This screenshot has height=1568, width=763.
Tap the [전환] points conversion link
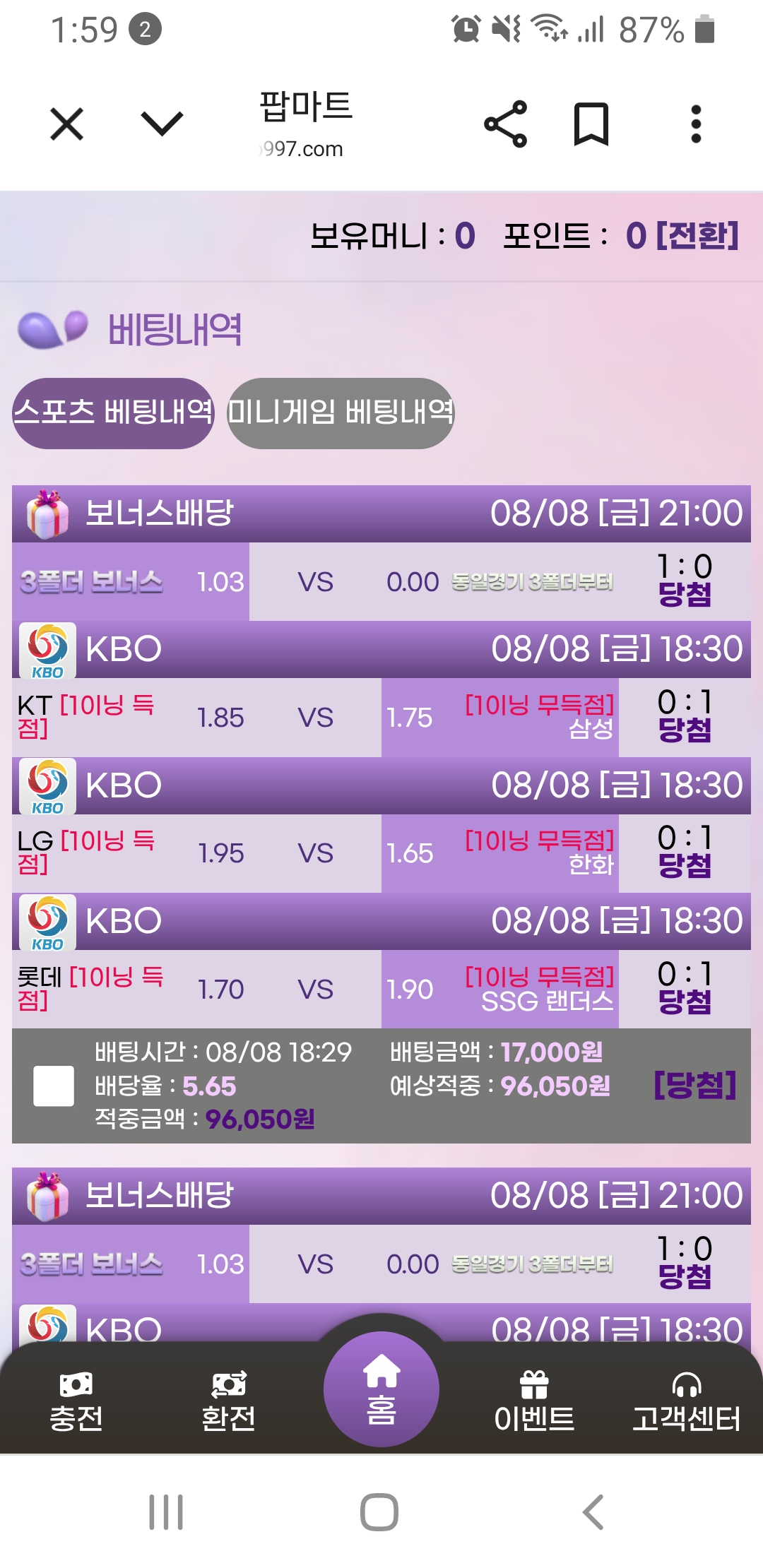point(697,236)
